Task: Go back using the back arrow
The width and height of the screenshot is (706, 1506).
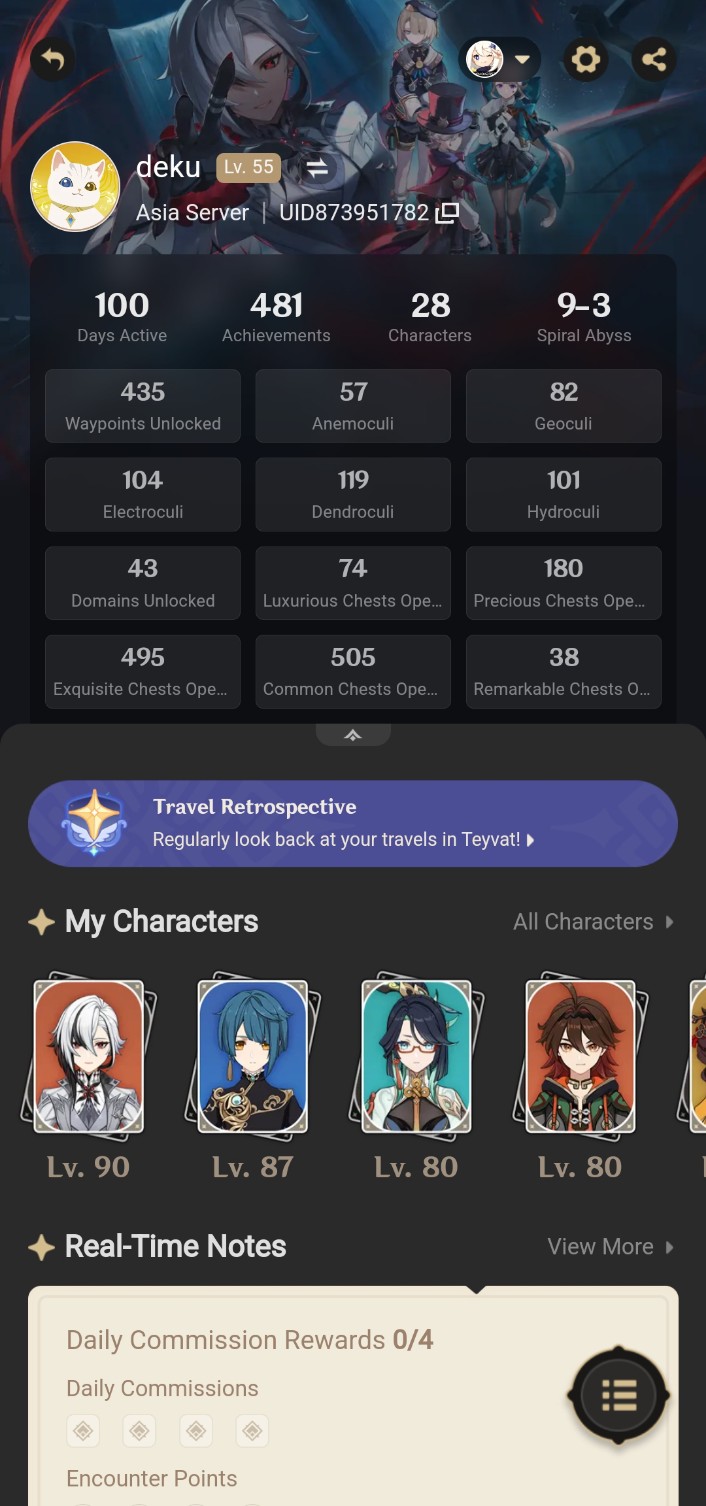Action: point(53,60)
